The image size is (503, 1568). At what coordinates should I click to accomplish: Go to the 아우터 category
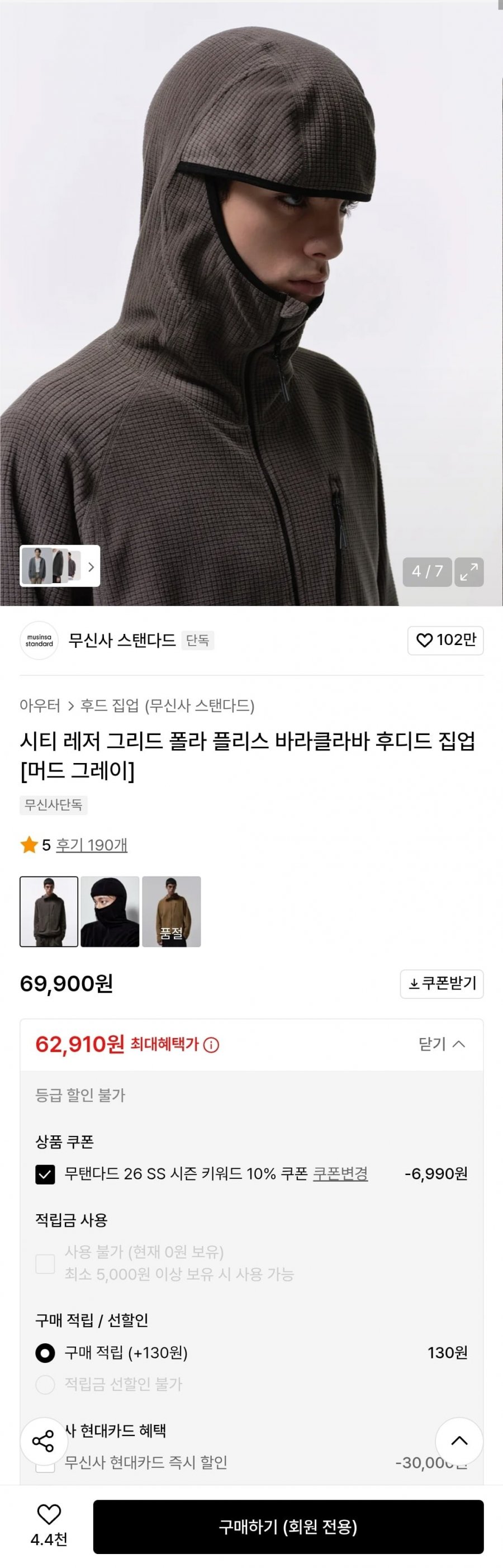tap(40, 705)
